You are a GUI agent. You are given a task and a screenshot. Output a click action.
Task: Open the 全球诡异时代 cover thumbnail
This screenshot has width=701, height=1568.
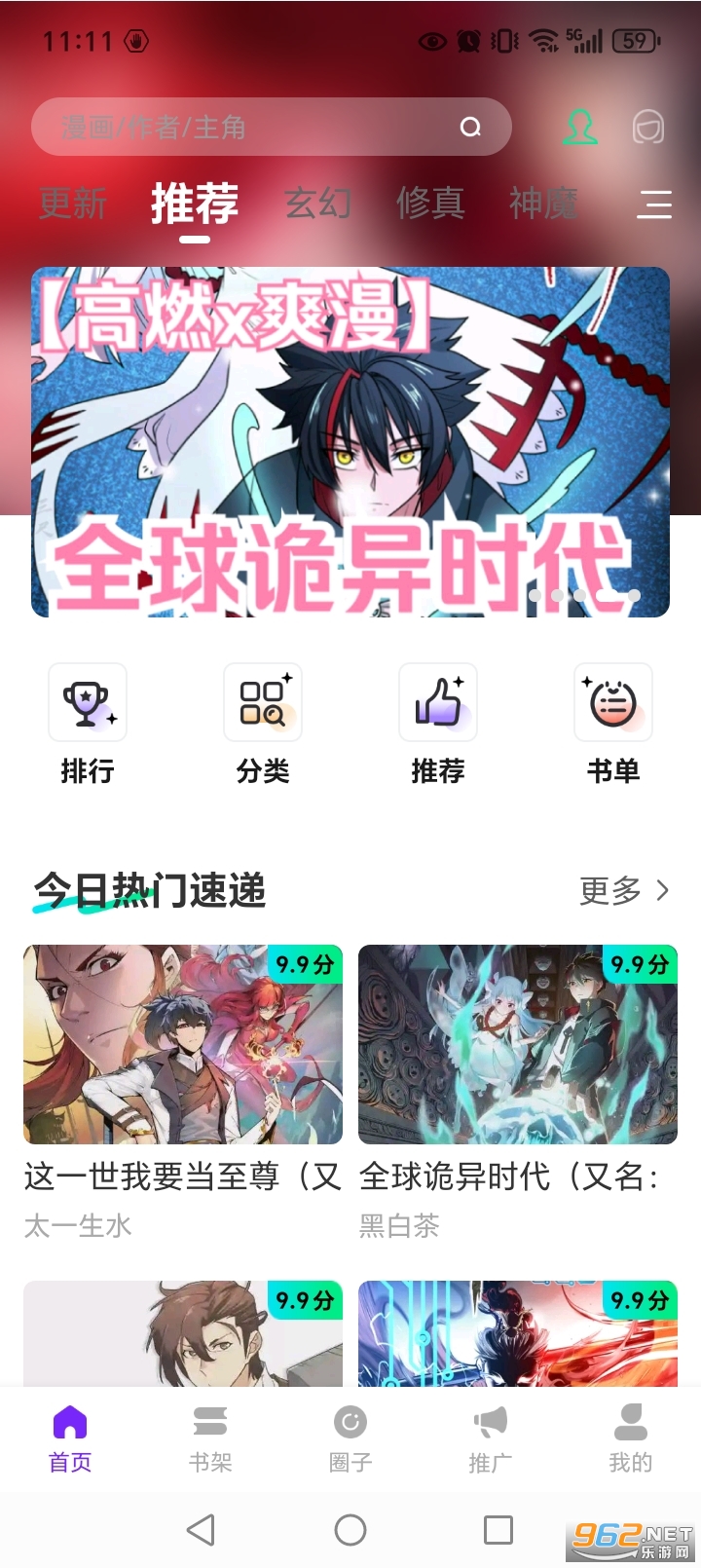coord(517,1045)
